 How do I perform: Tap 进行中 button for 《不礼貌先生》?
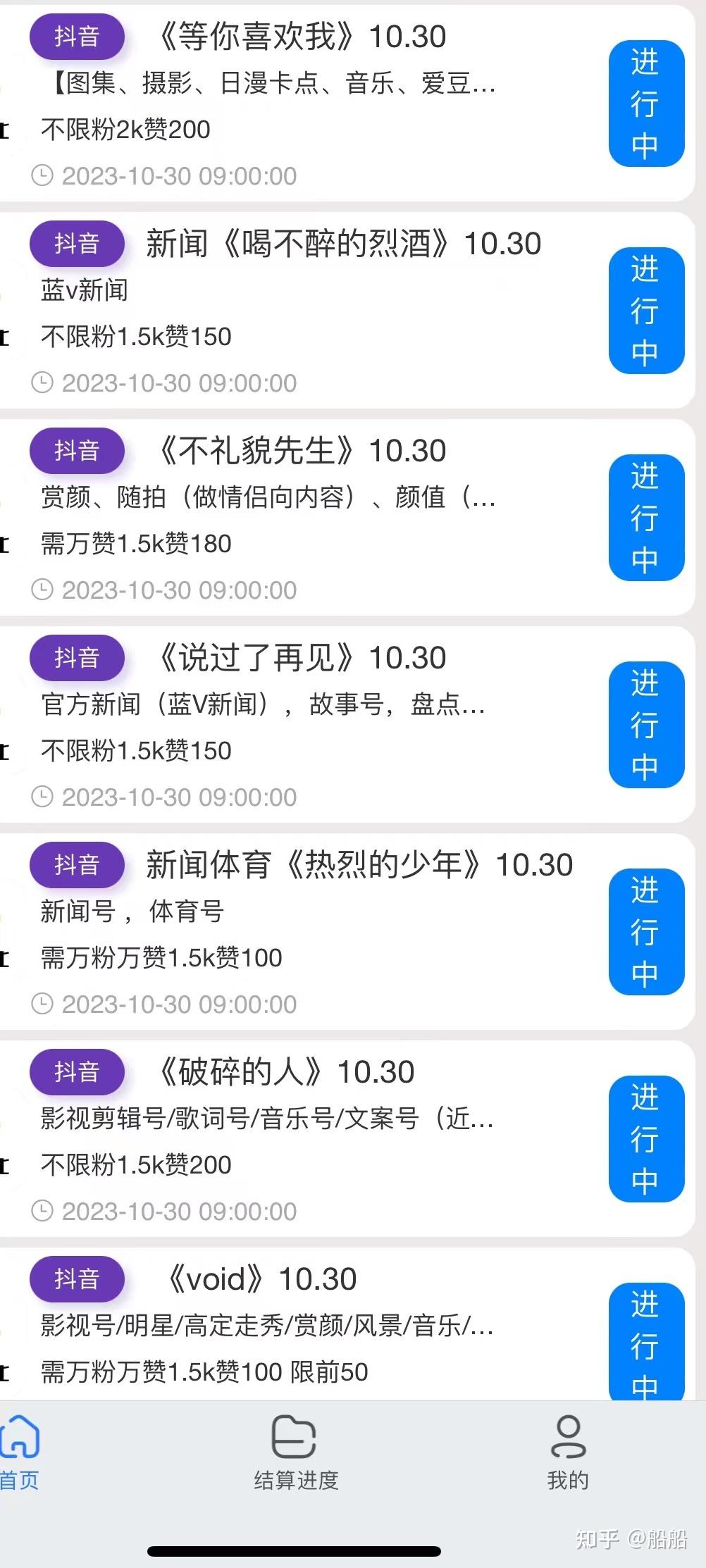coord(646,518)
